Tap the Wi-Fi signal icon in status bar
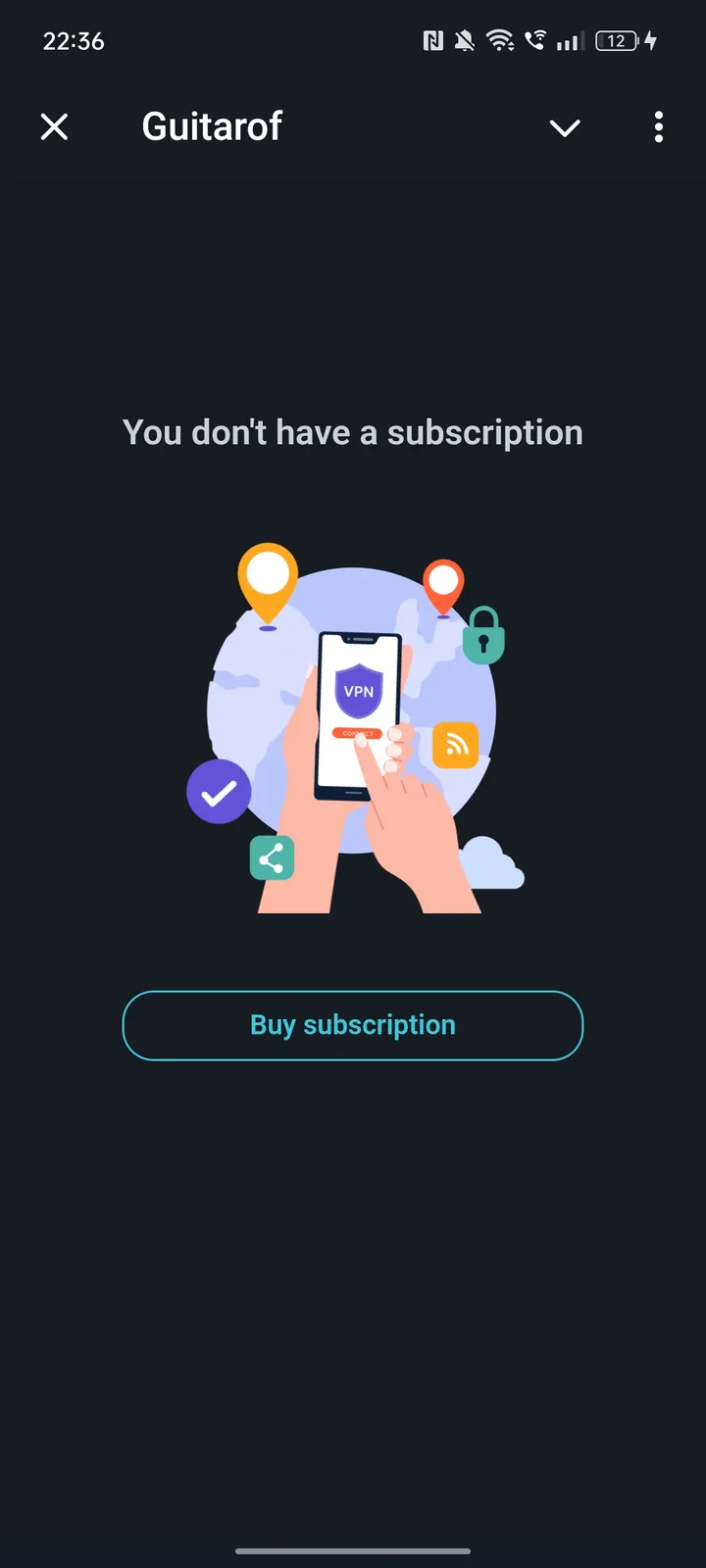This screenshot has height=1568, width=706. 502,40
